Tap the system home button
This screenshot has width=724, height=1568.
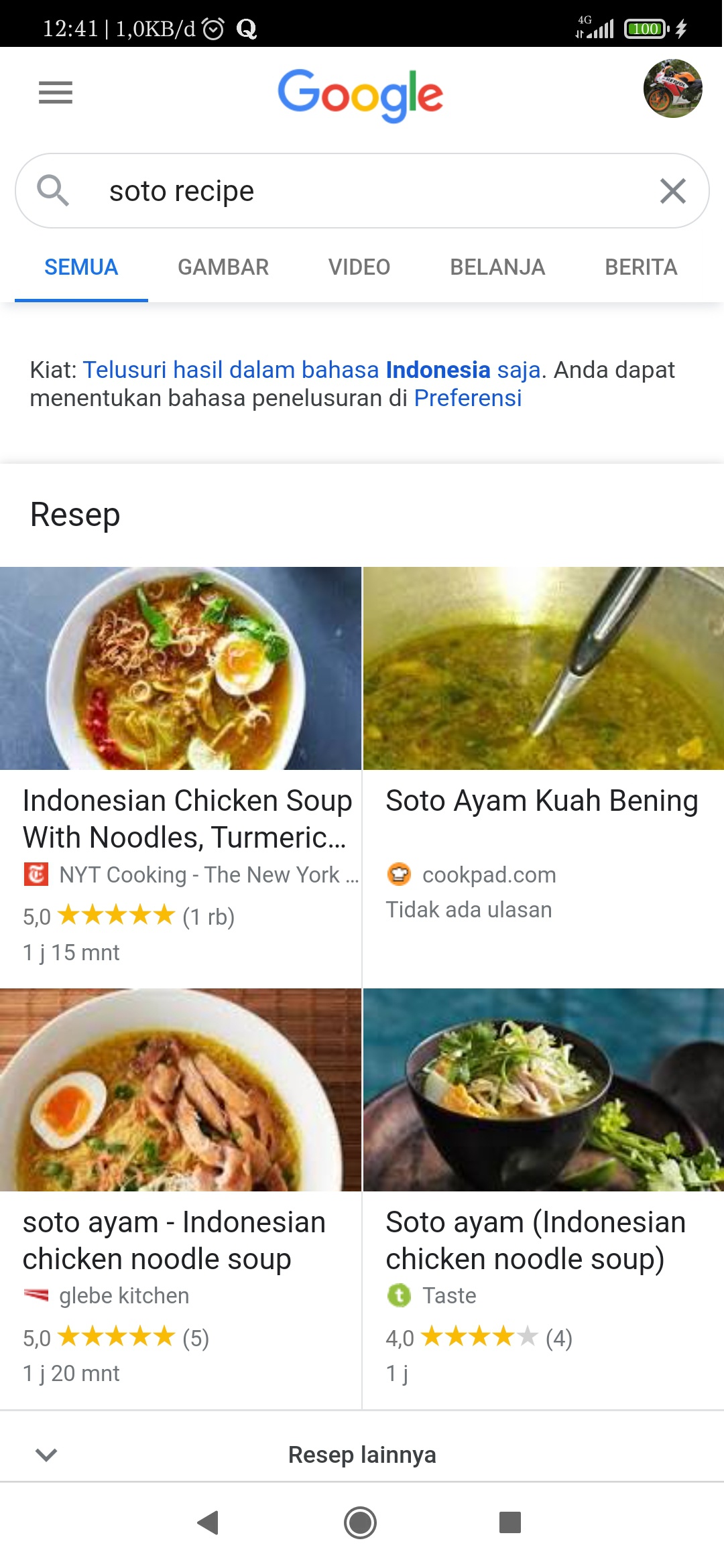coord(361,1522)
